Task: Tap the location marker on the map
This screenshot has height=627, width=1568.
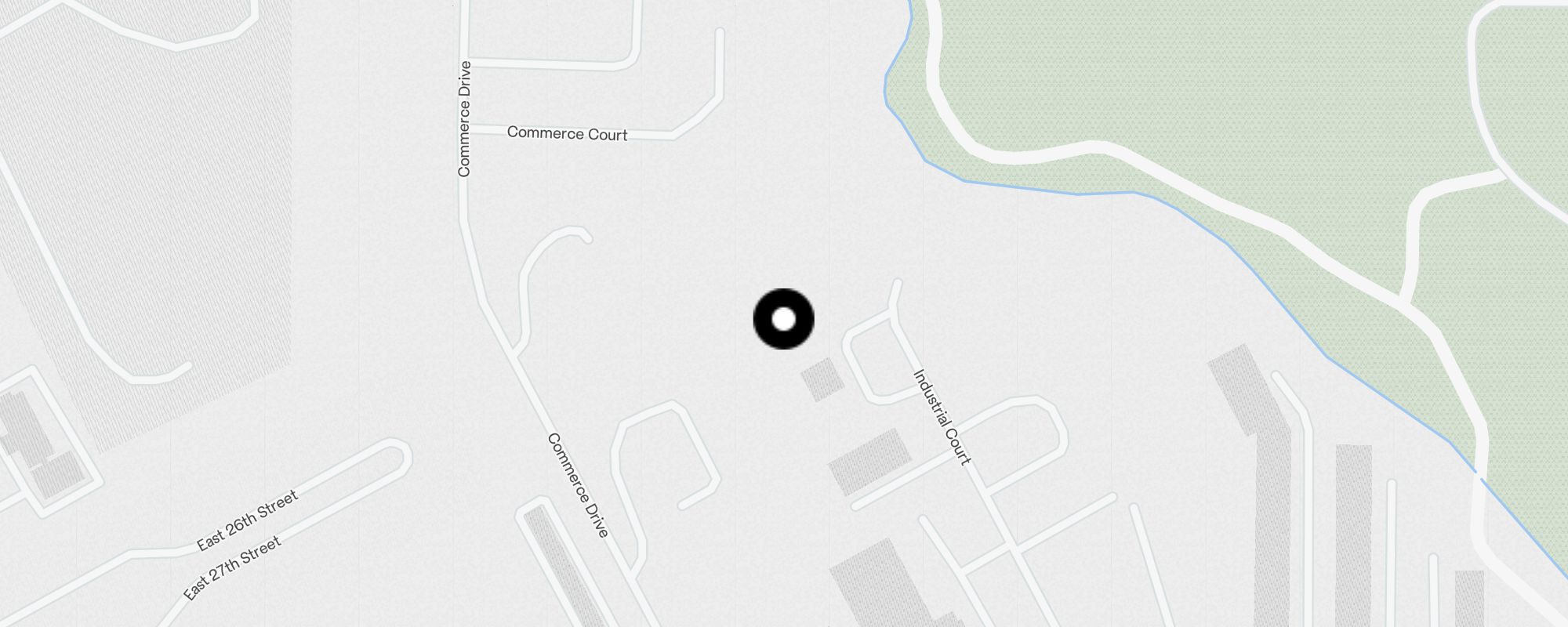Action: click(783, 319)
